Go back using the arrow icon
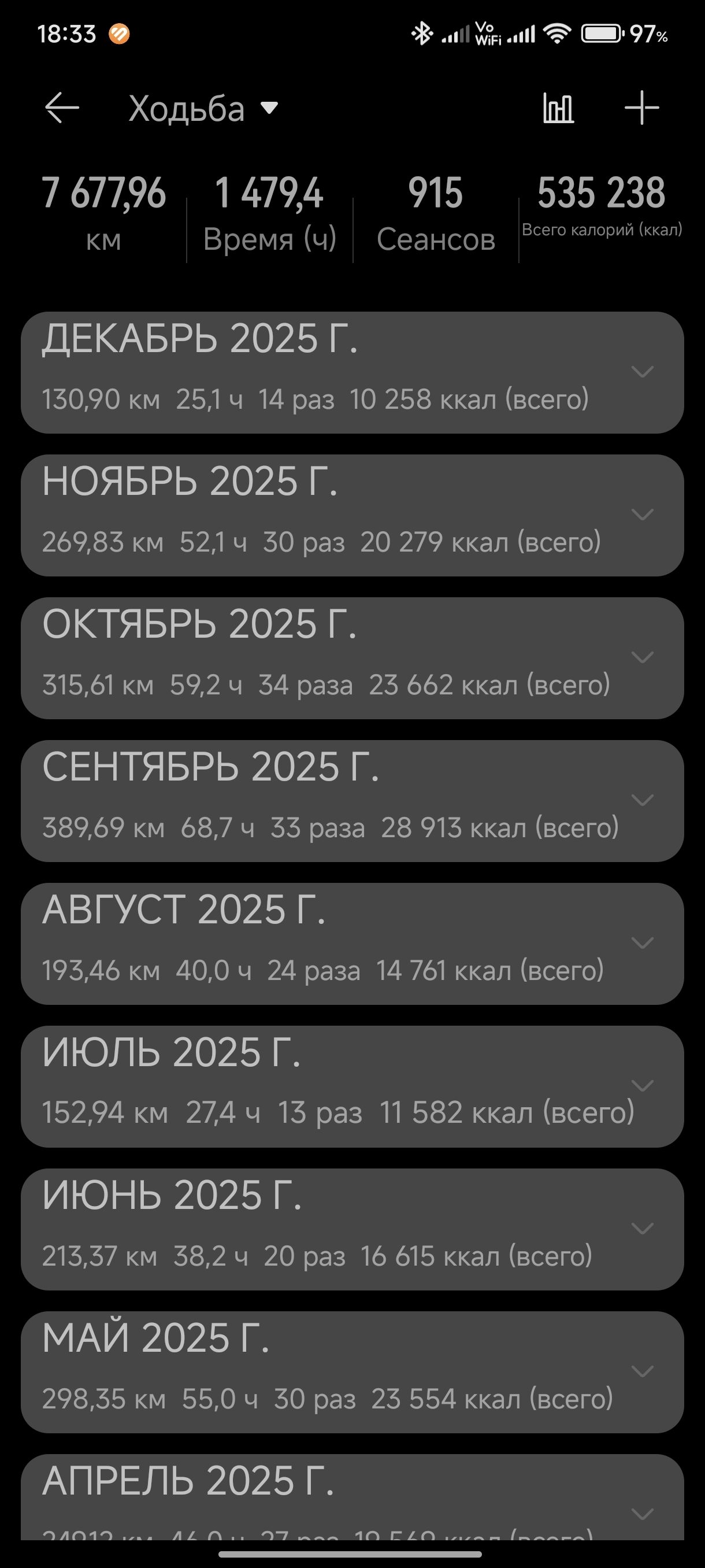 point(62,108)
